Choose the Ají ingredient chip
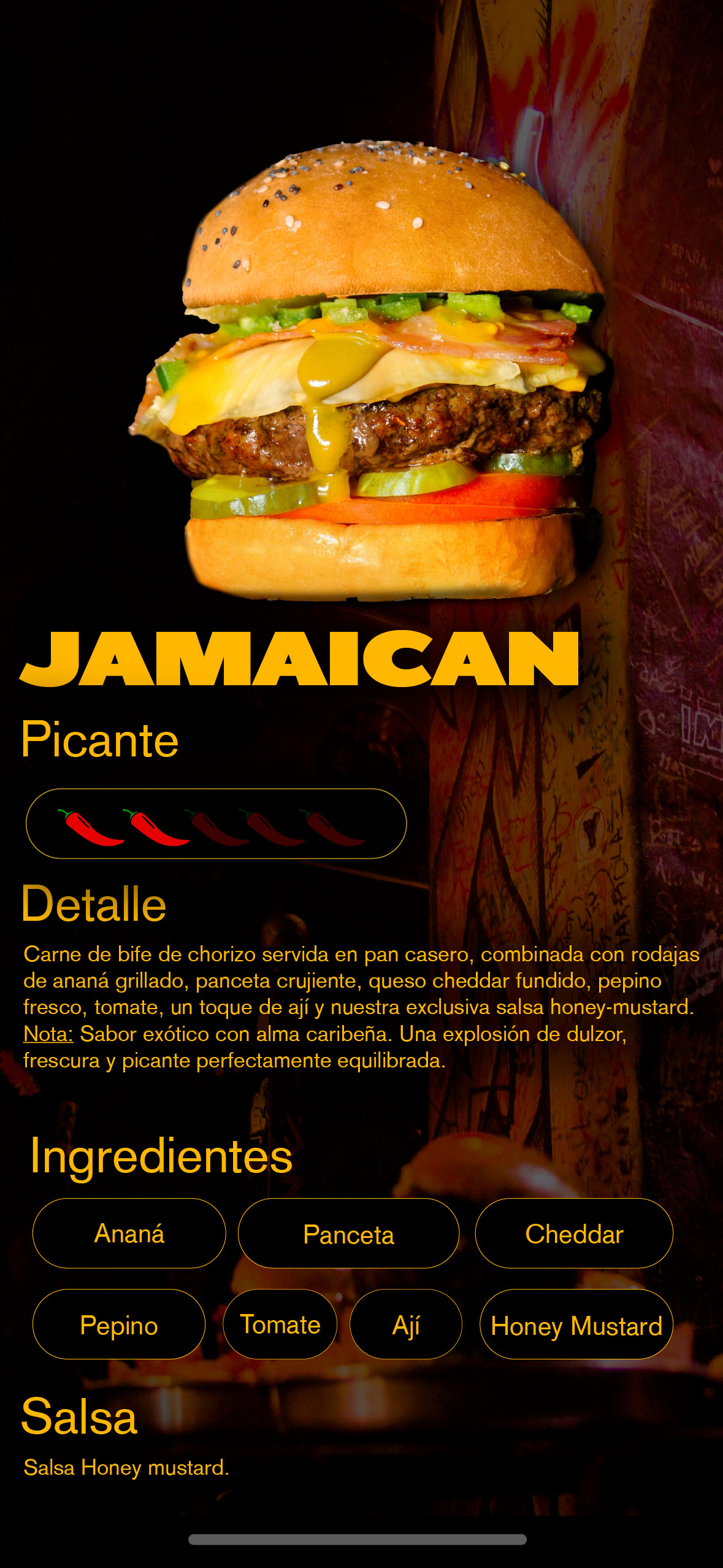The image size is (723, 1568). pos(405,1324)
